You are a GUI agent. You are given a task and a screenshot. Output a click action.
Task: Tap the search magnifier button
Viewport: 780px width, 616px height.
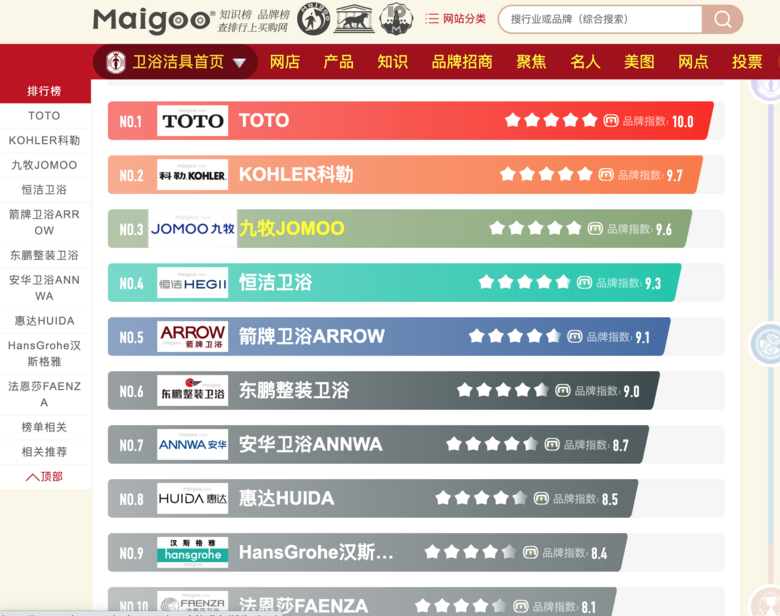(x=722, y=19)
